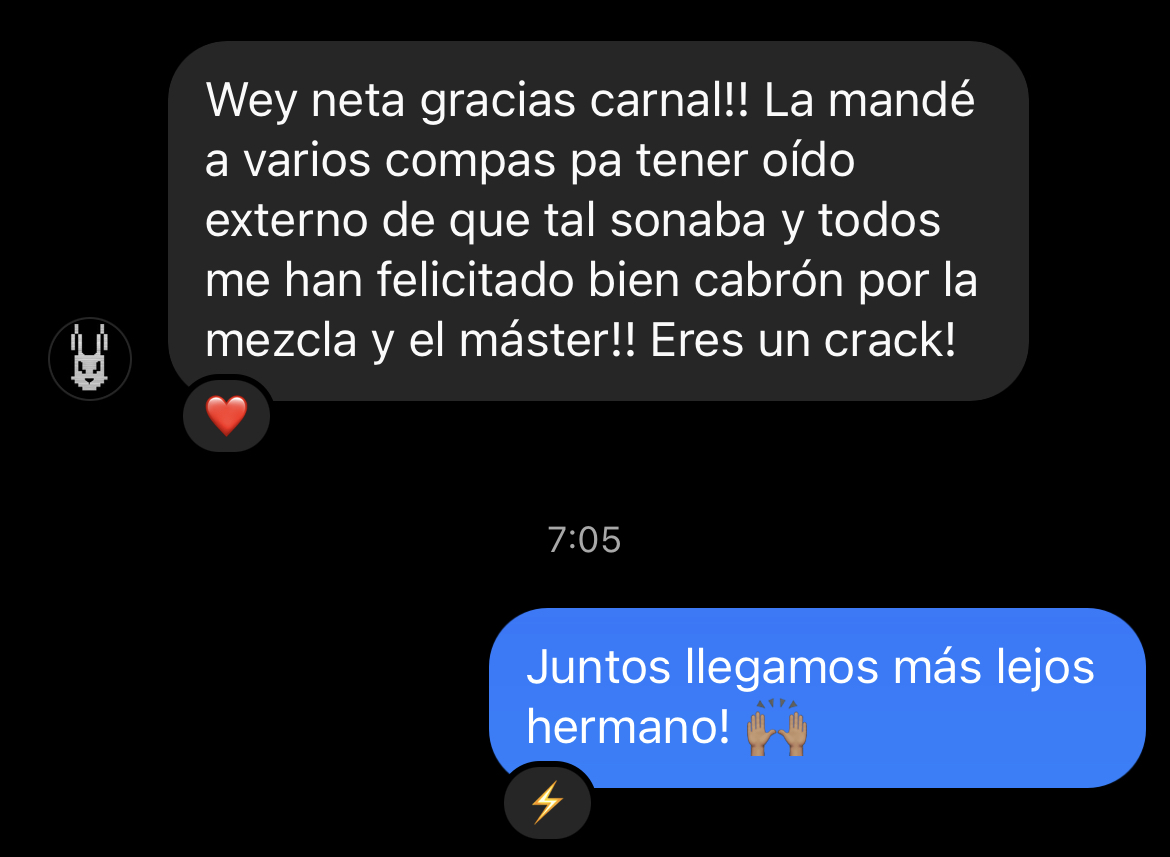Tap the heart reaction under the received message

click(227, 415)
